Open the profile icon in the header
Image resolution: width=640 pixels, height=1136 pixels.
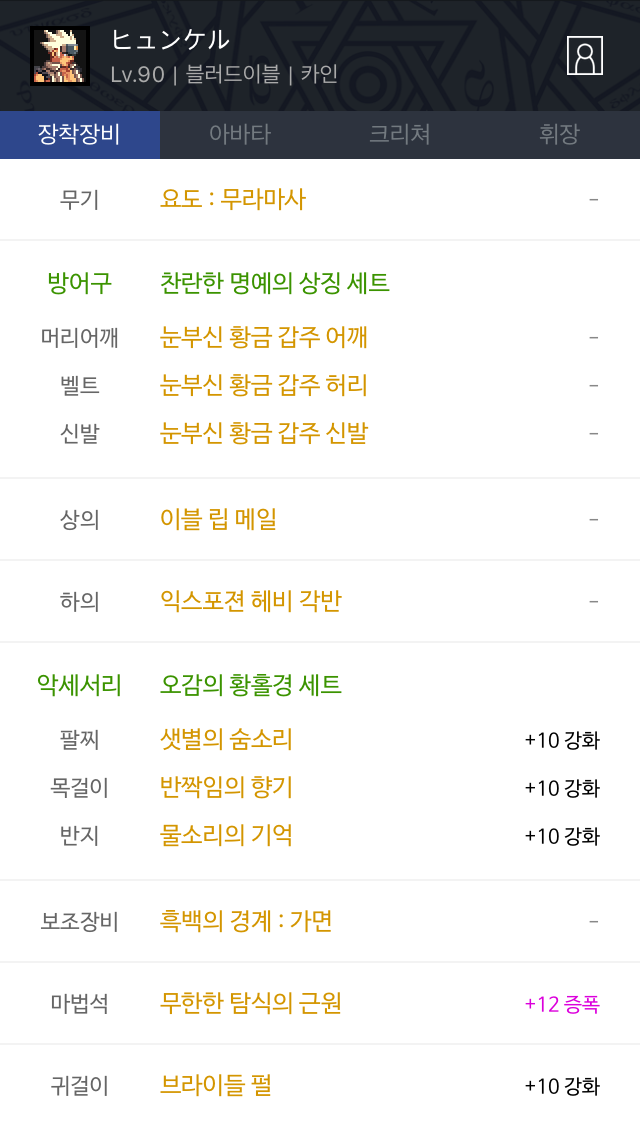pos(585,55)
